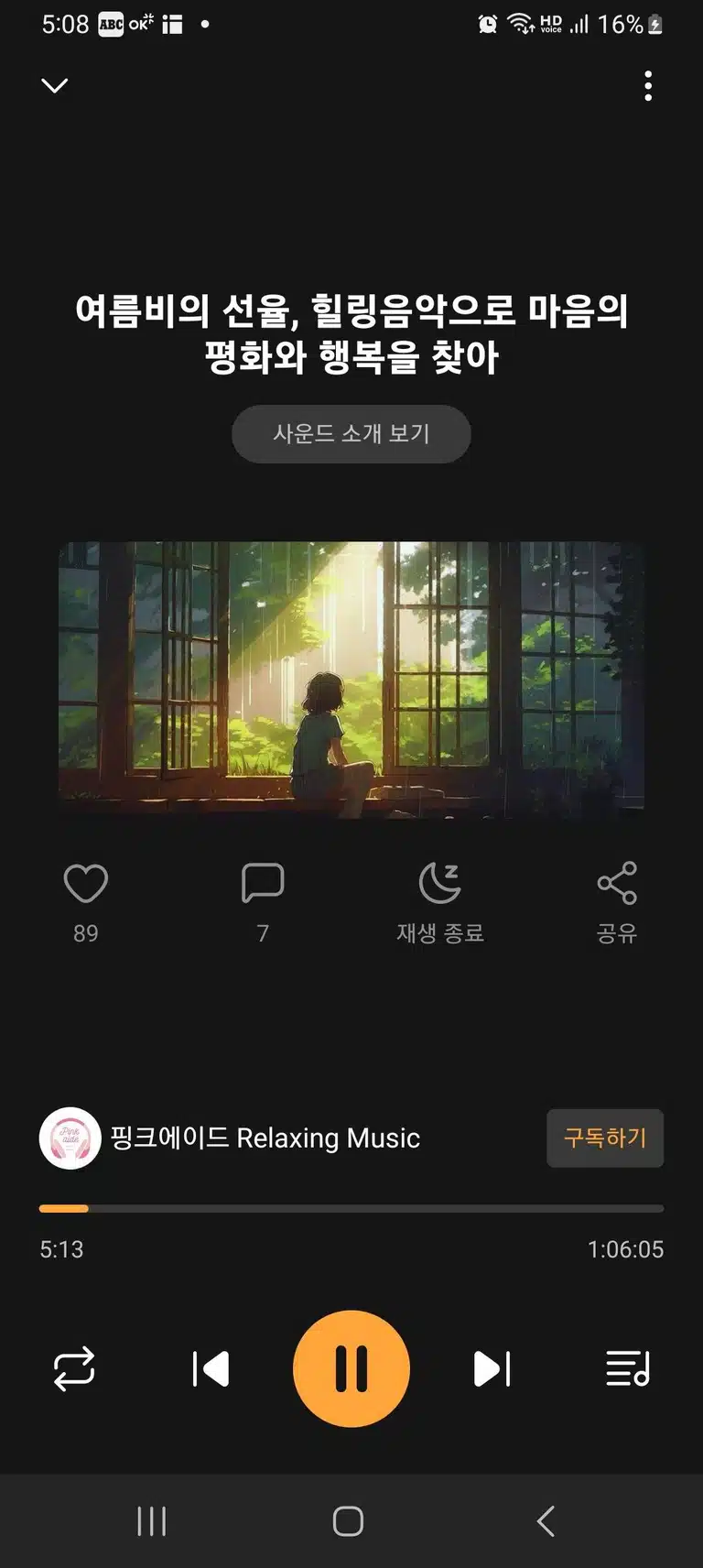Go to the system home screen
Image resolution: width=703 pixels, height=1568 pixels.
348,1521
